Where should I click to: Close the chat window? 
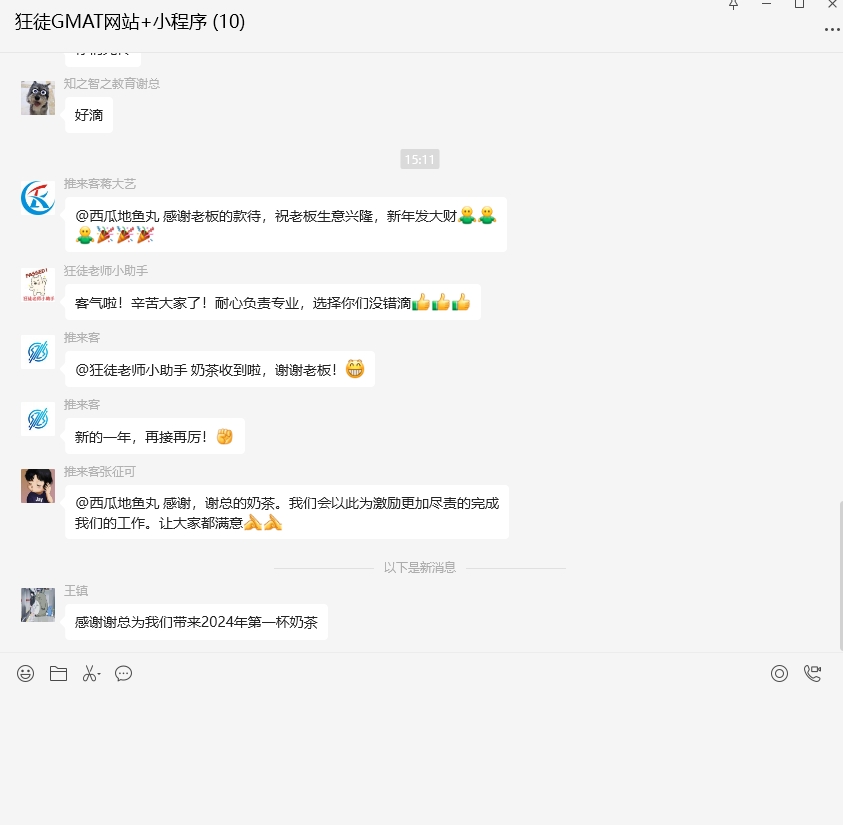click(832, 5)
